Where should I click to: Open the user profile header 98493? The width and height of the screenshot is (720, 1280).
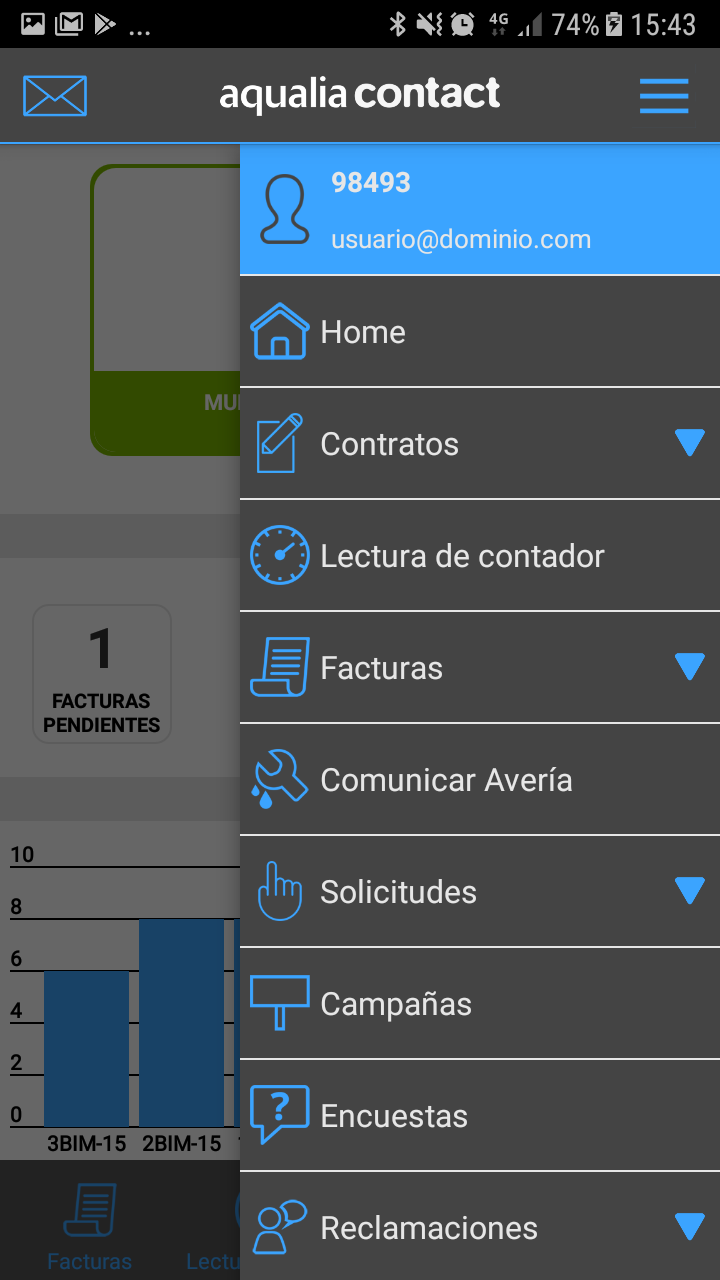[480, 210]
